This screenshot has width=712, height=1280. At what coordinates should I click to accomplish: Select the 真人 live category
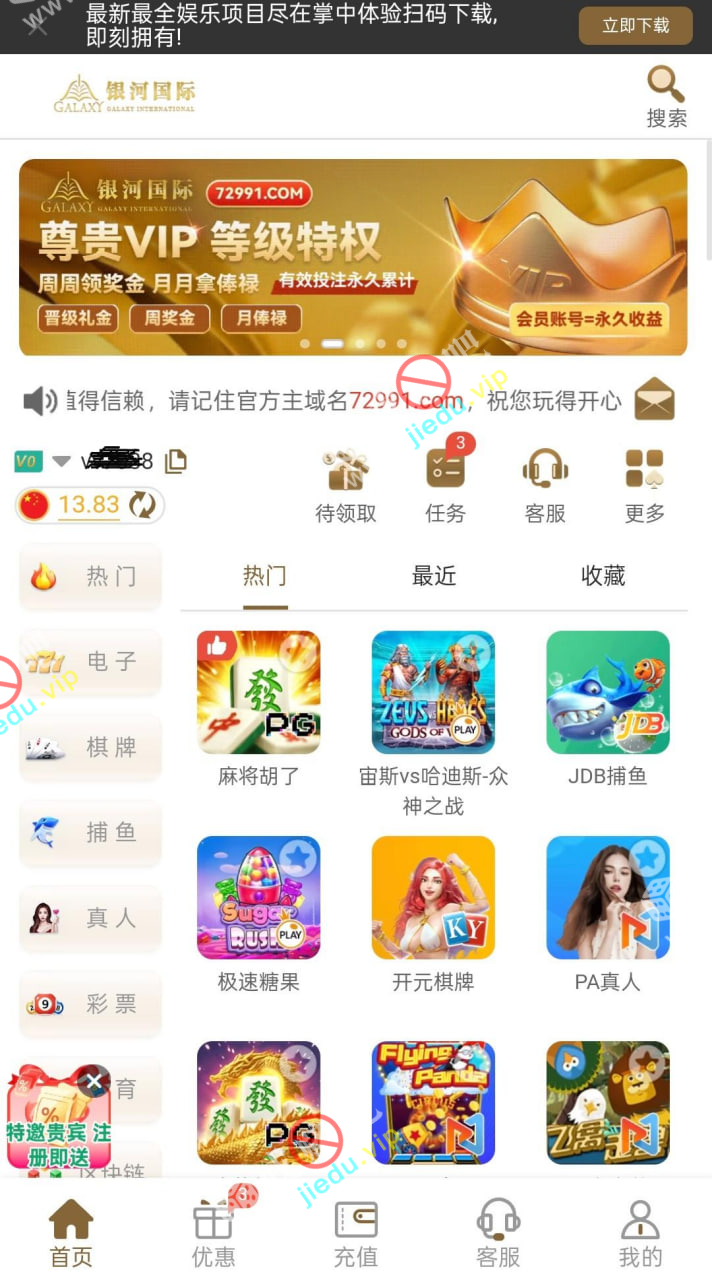90,918
